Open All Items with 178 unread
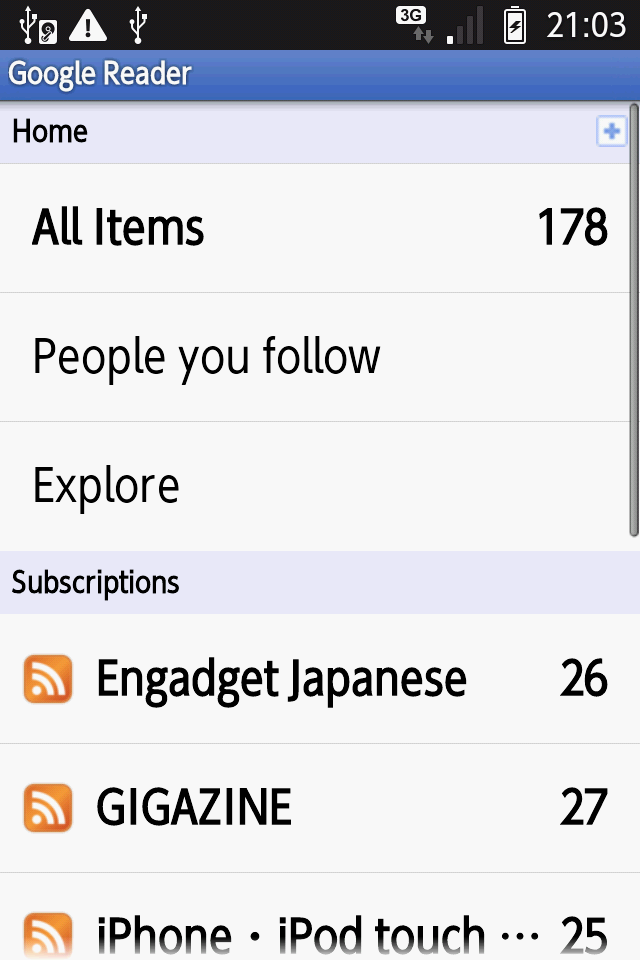The height and width of the screenshot is (960, 640). (x=320, y=228)
